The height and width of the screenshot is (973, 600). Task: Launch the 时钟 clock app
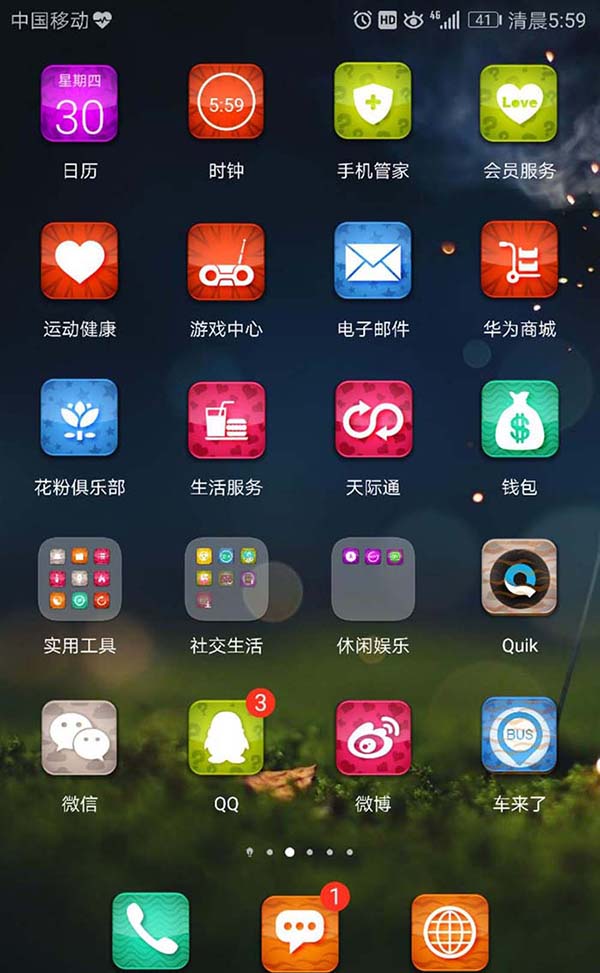click(x=226, y=103)
